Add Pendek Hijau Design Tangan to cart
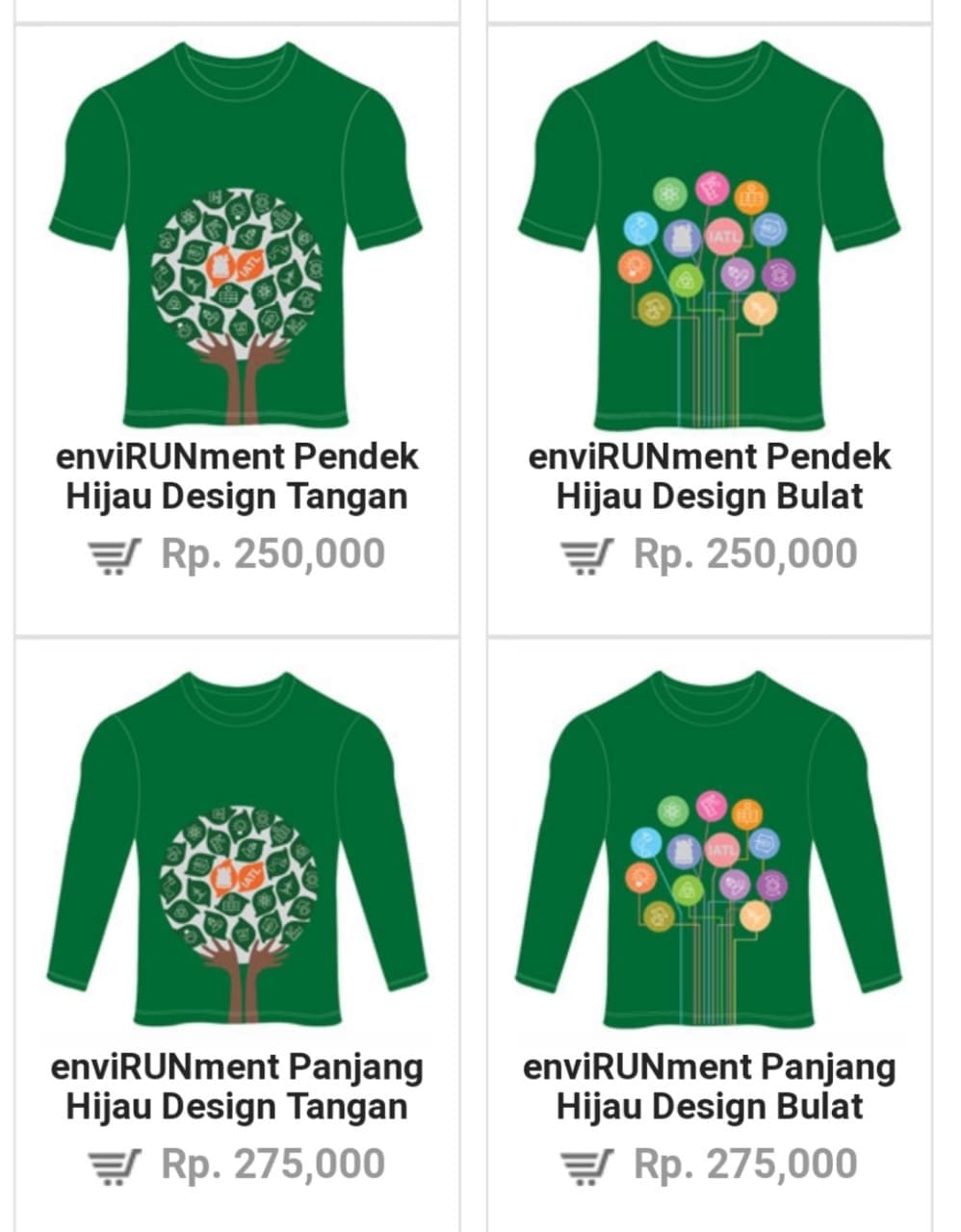The height and width of the screenshot is (1232, 961). tap(115, 555)
